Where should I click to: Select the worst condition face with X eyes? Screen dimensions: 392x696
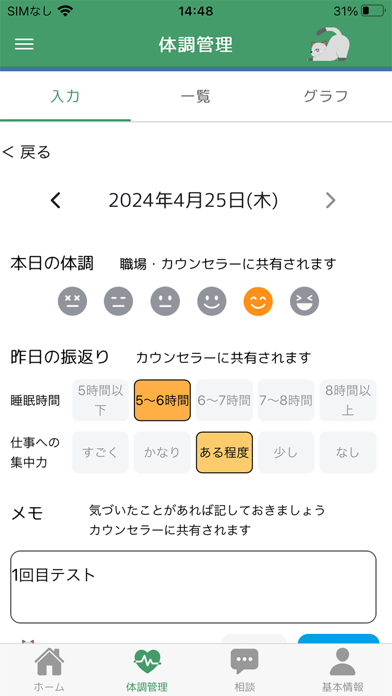point(72,301)
